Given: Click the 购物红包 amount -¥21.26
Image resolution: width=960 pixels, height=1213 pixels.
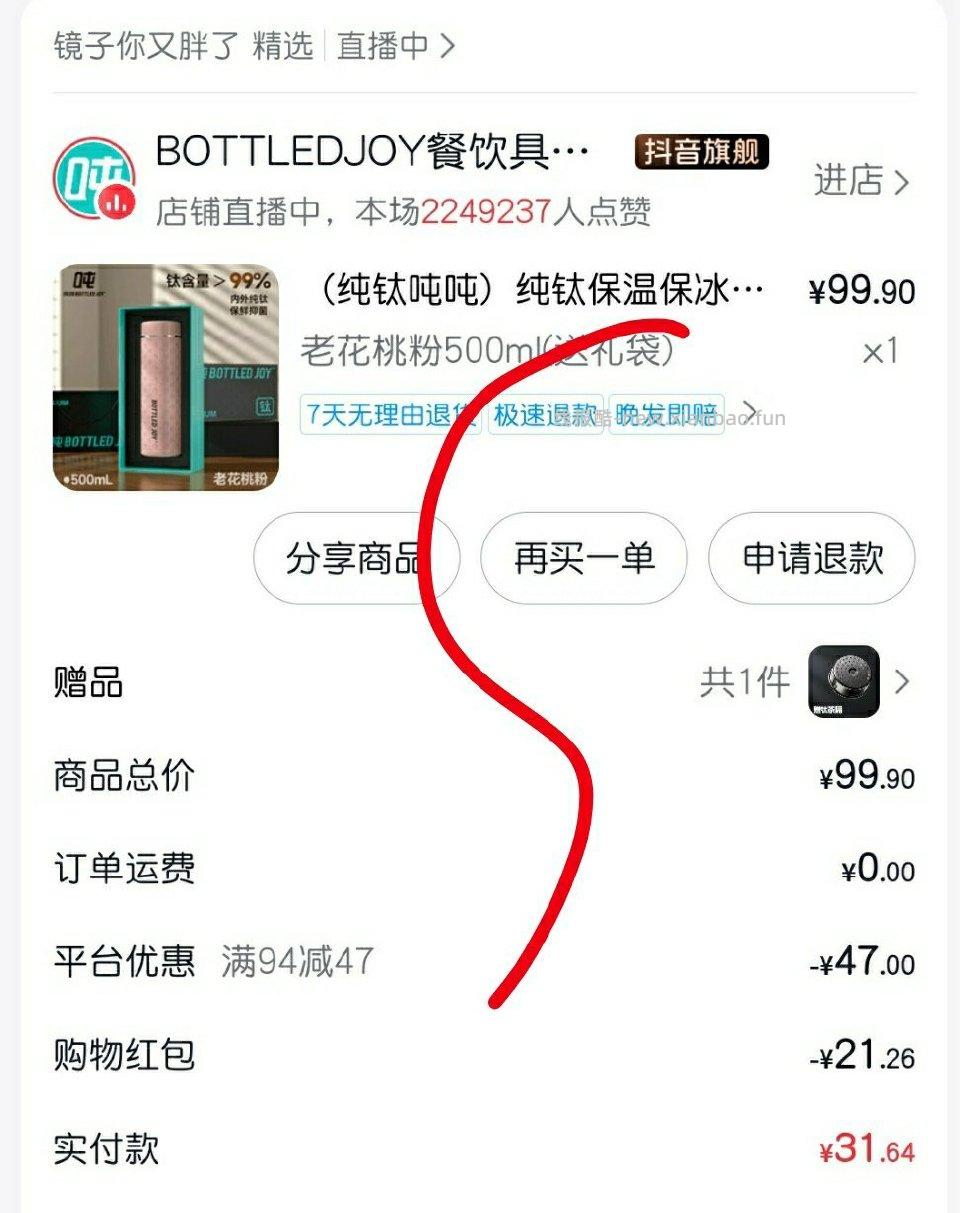Looking at the screenshot, I should pos(864,1056).
